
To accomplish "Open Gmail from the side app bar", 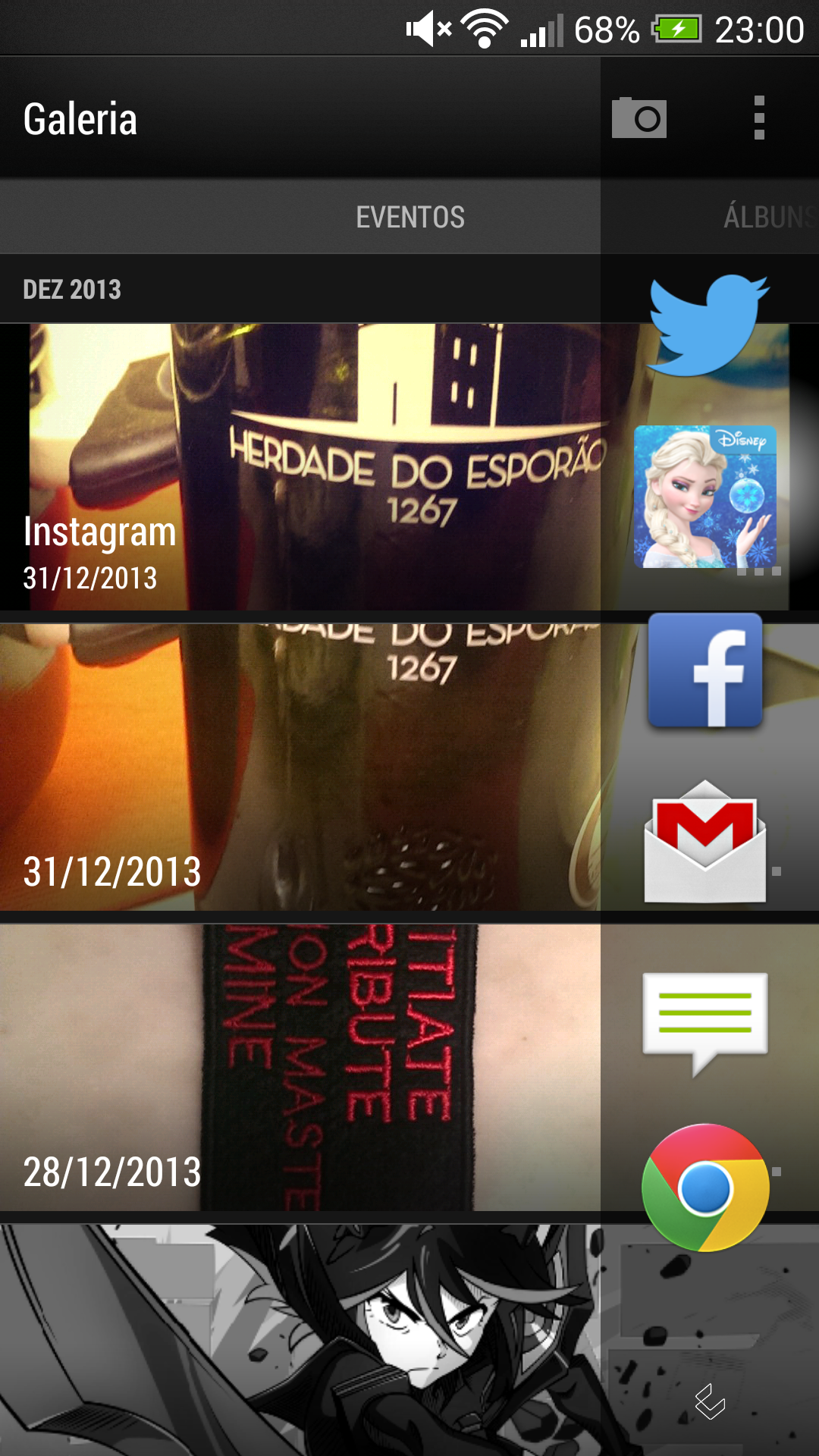I will click(705, 841).
